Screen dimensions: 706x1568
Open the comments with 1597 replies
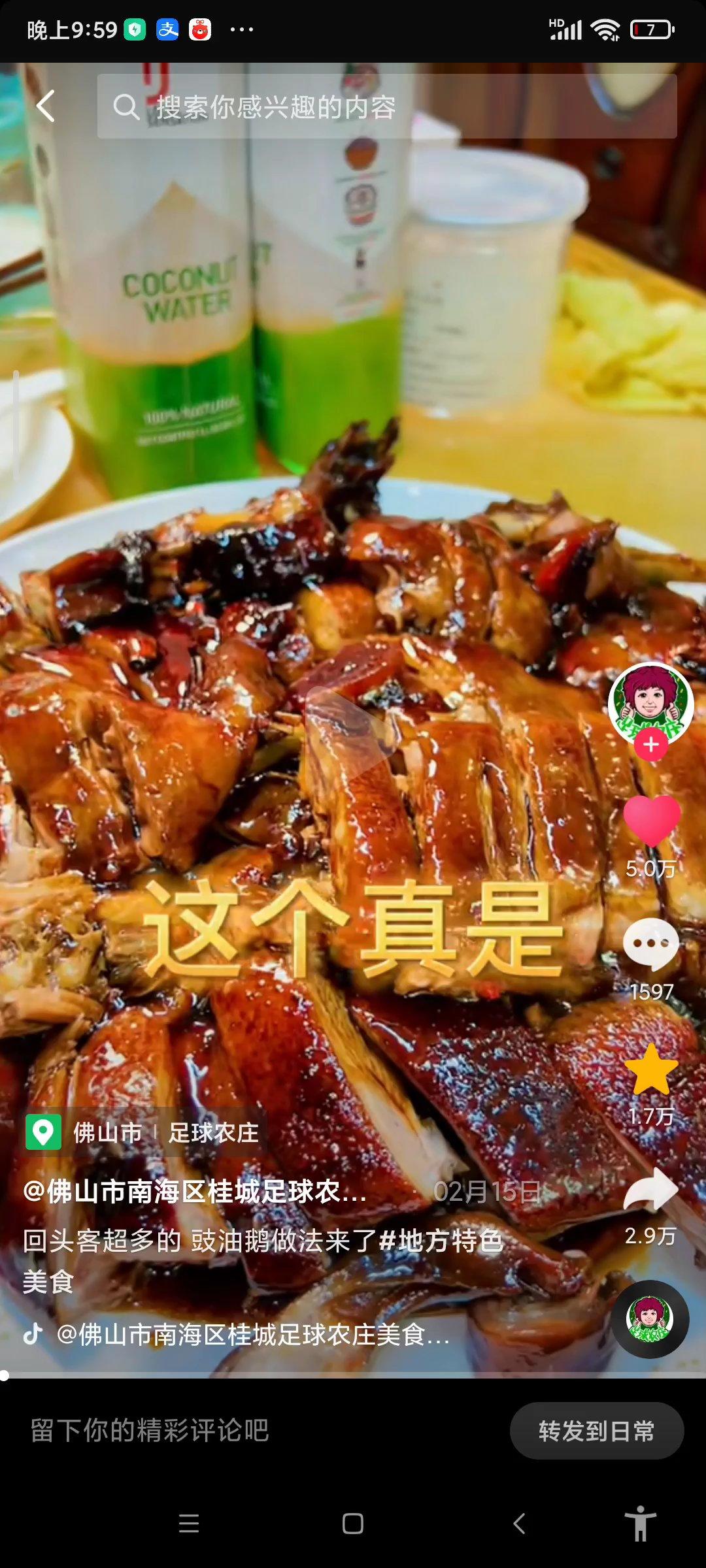[x=651, y=945]
